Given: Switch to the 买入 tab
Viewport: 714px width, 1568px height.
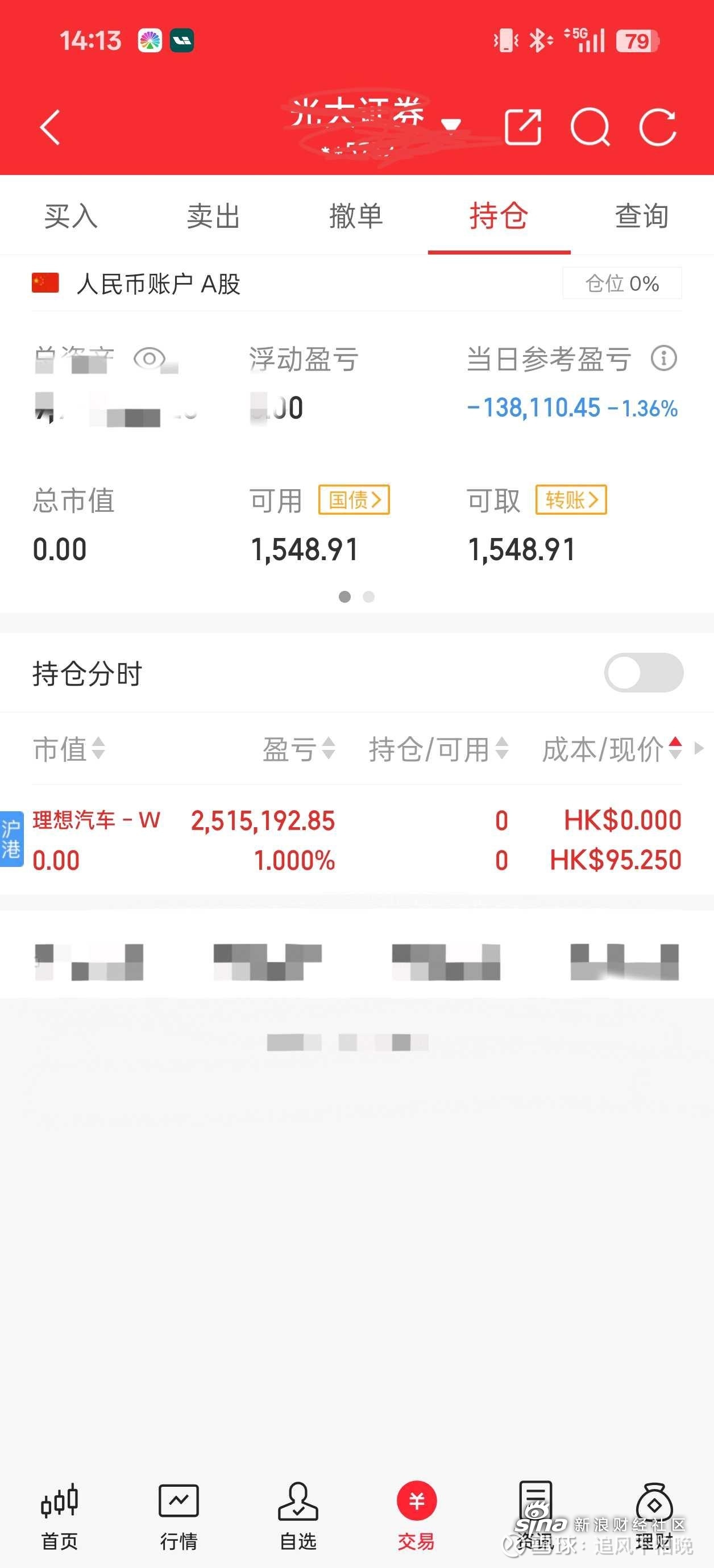Looking at the screenshot, I should pos(70,216).
